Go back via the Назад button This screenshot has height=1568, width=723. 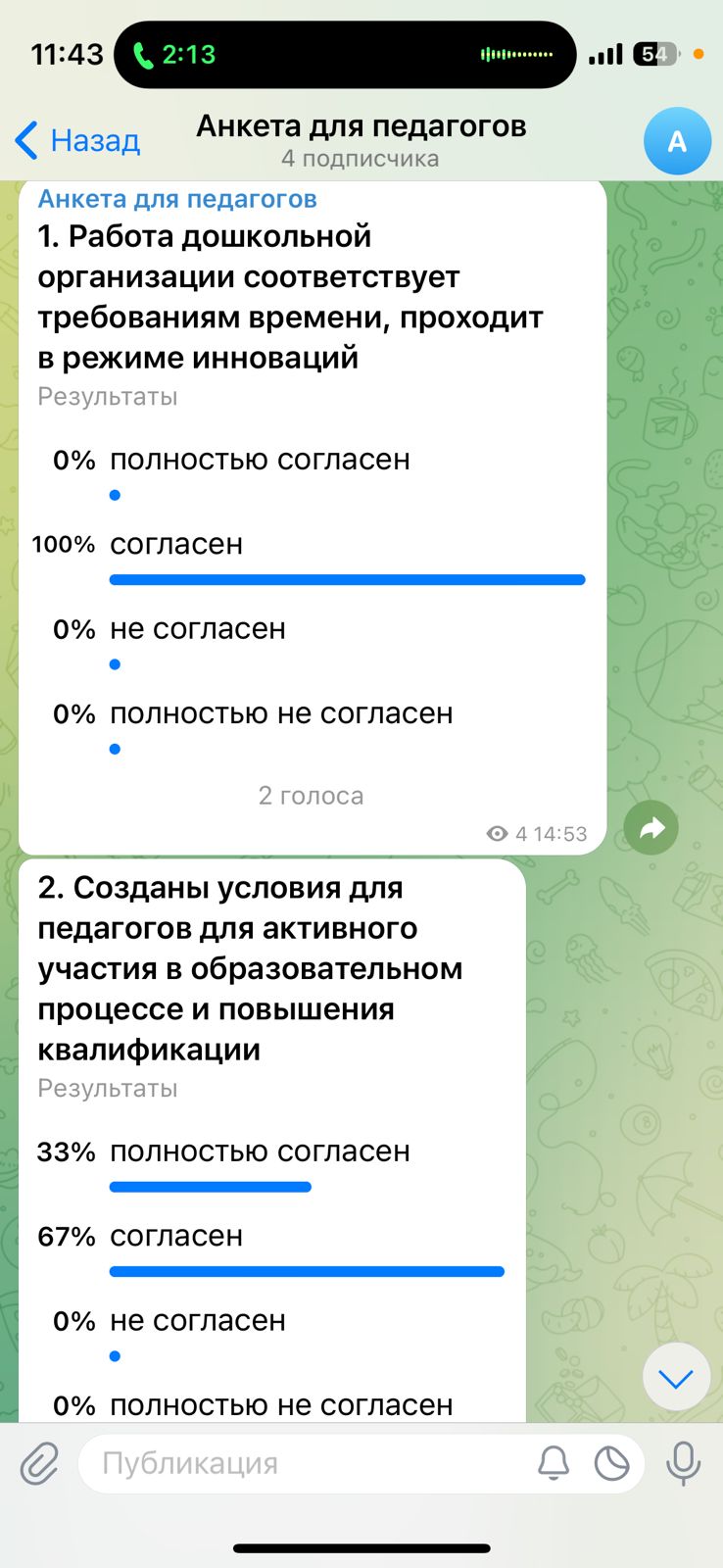pos(78,141)
